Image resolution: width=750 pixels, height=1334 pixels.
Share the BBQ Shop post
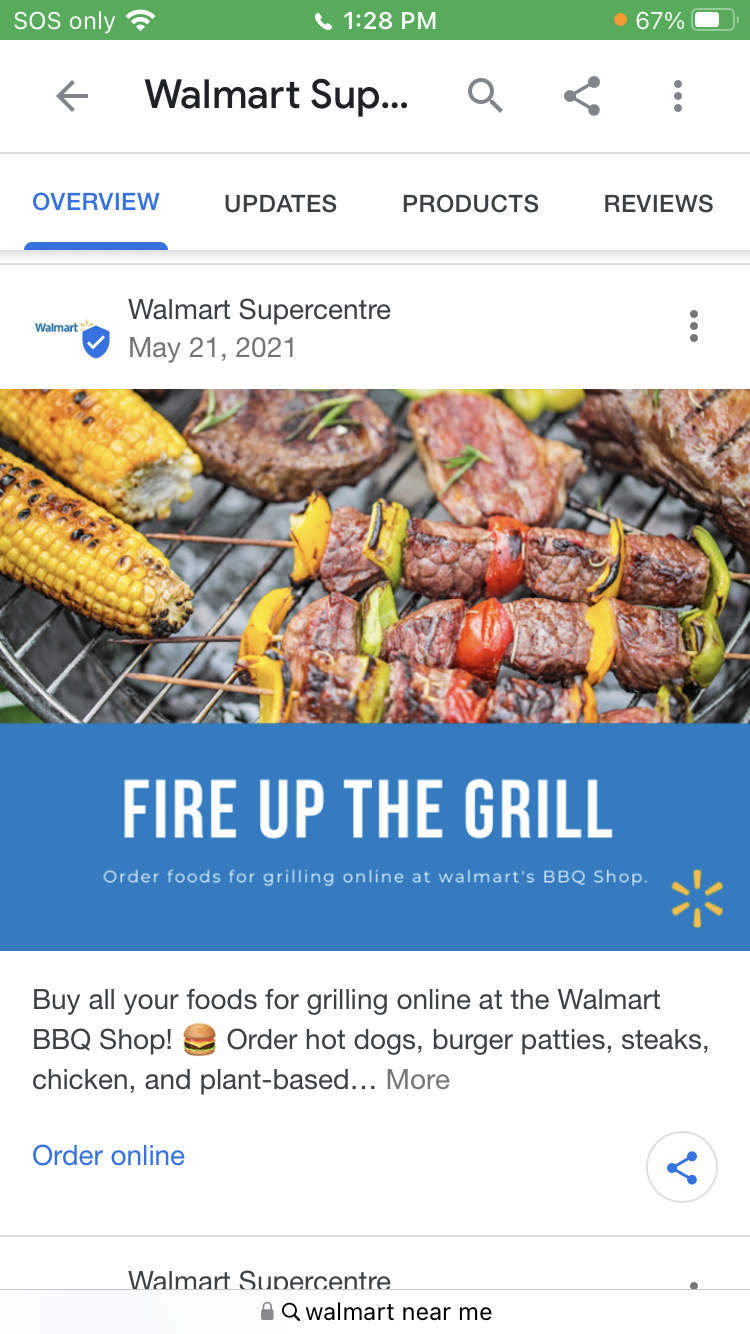pyautogui.click(x=681, y=1166)
